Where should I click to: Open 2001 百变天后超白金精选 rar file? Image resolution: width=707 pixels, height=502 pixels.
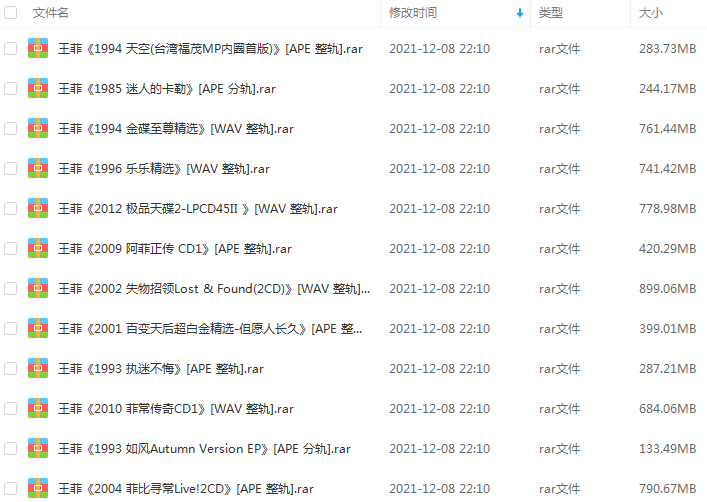(210, 328)
